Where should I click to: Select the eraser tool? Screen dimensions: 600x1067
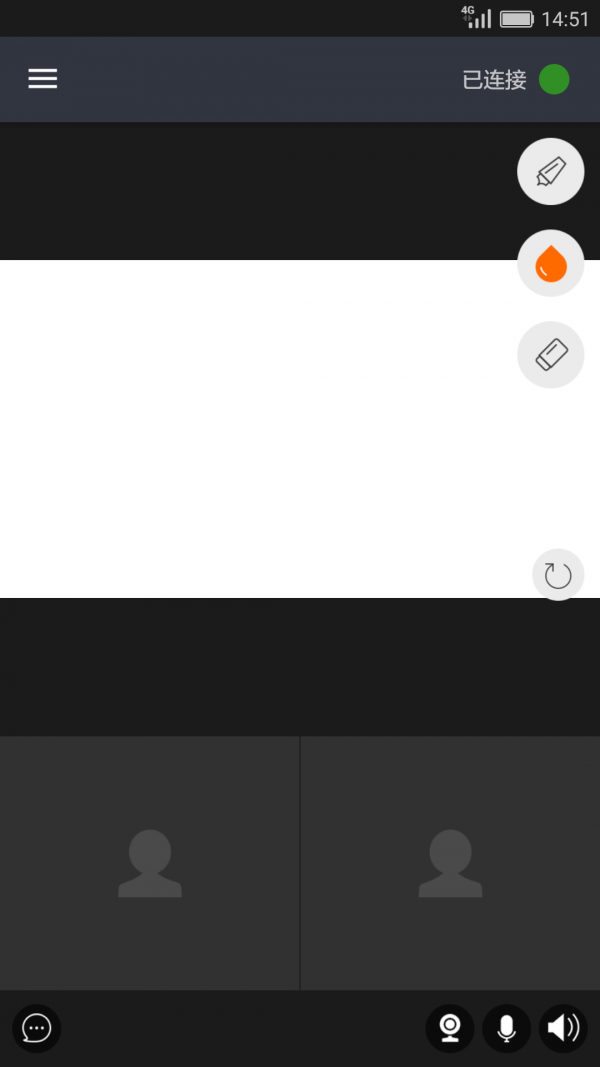(x=550, y=355)
